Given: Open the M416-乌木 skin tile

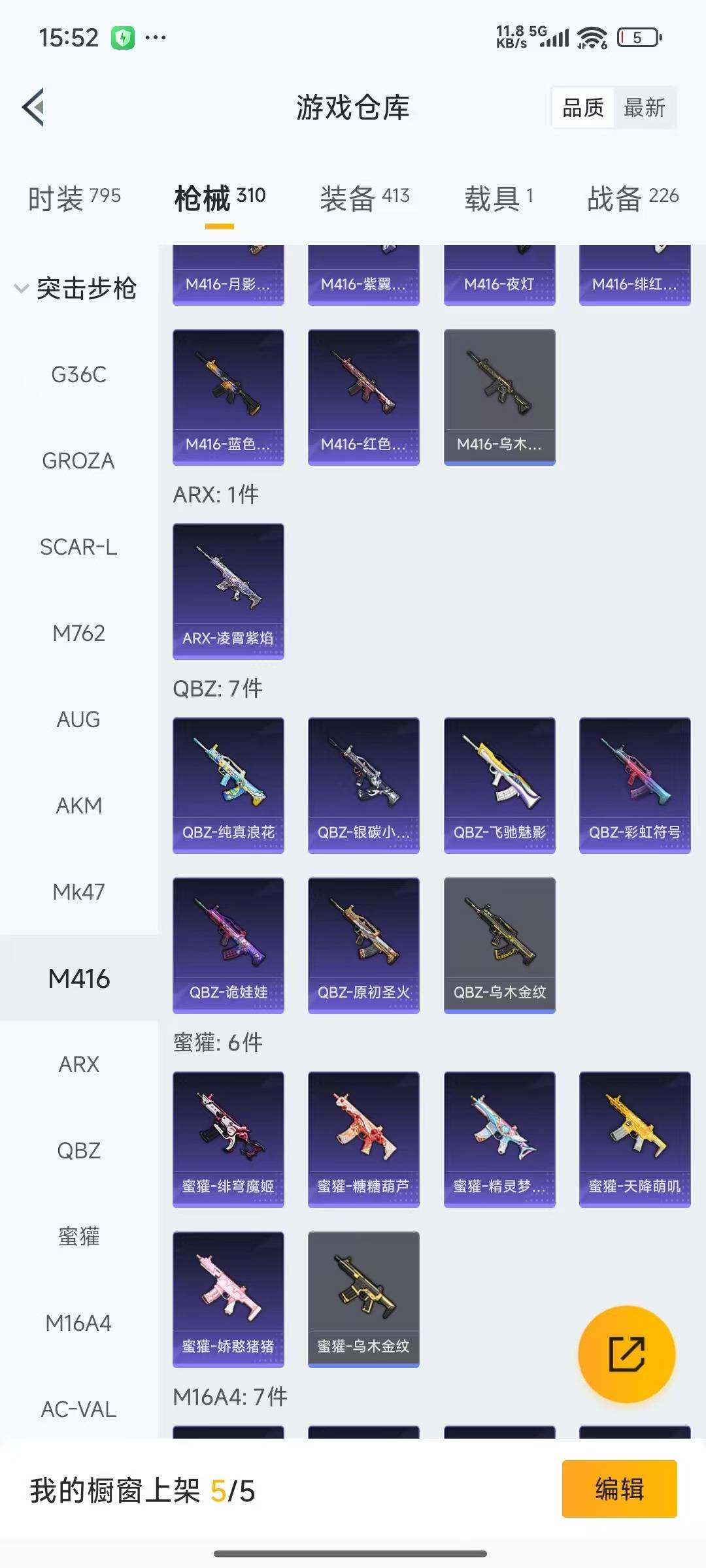Looking at the screenshot, I should pos(499,397).
